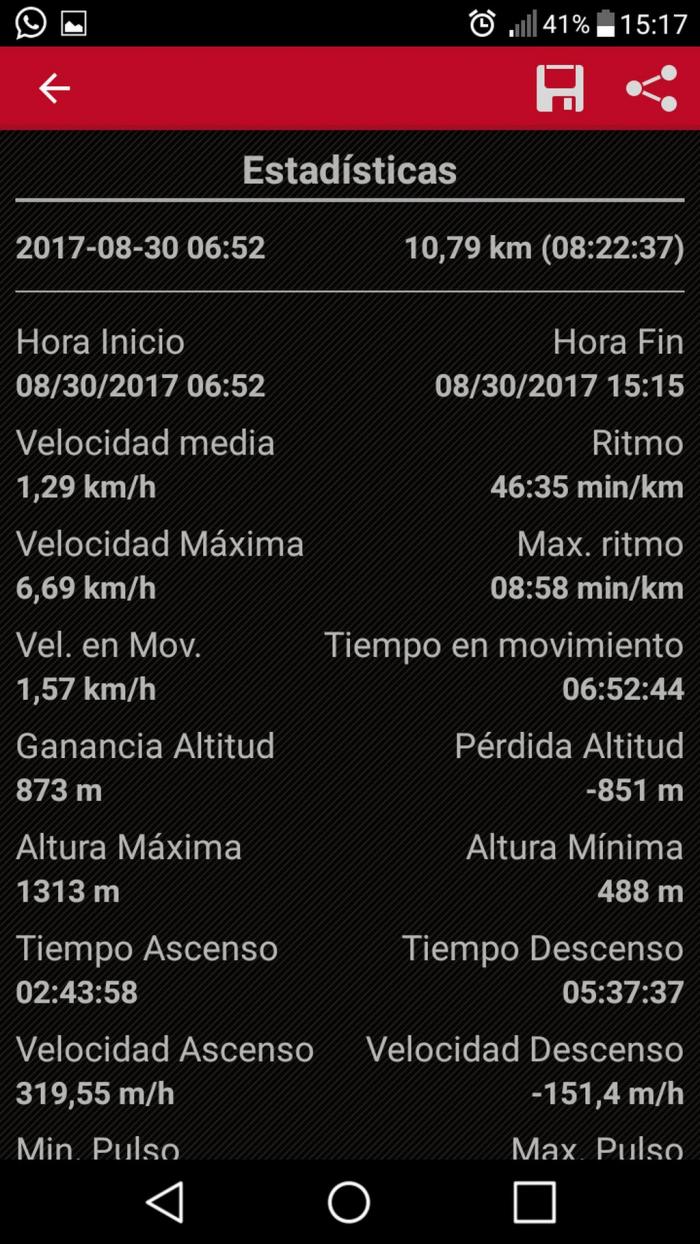
Task: Go back using the toolbar arrow
Action: (x=54, y=89)
